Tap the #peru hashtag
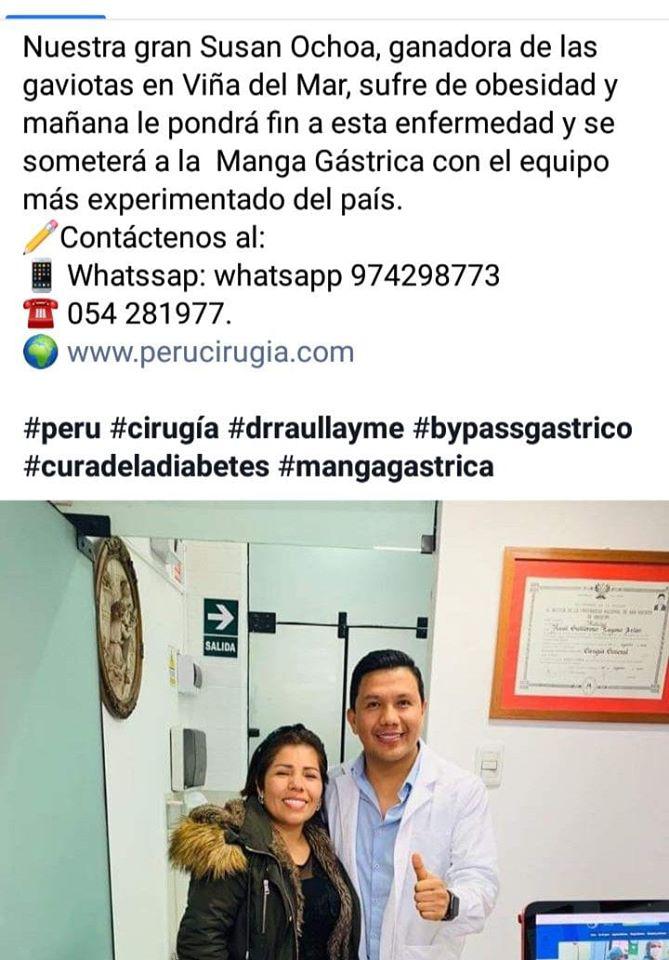 [60, 428]
